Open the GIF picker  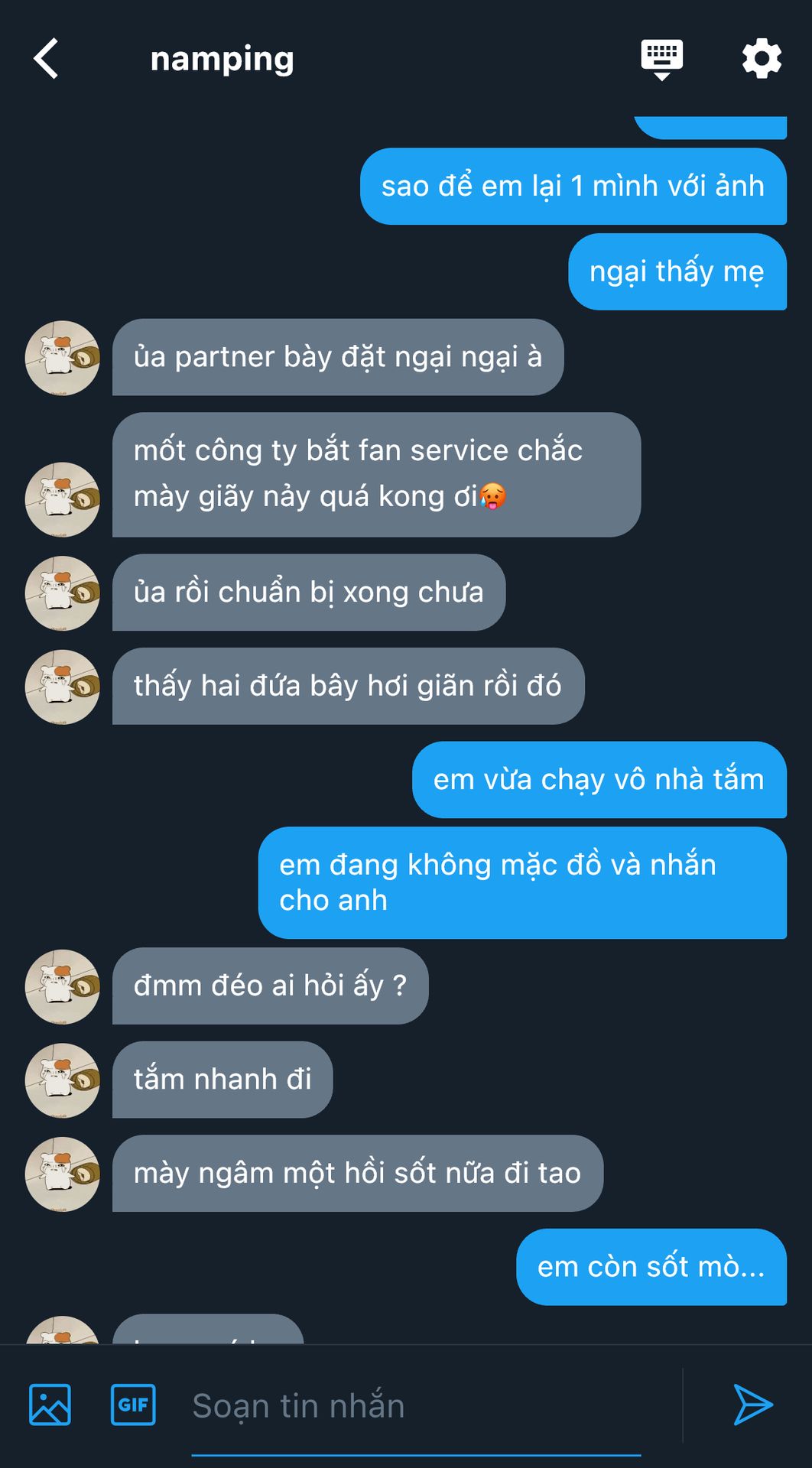pos(133,1405)
